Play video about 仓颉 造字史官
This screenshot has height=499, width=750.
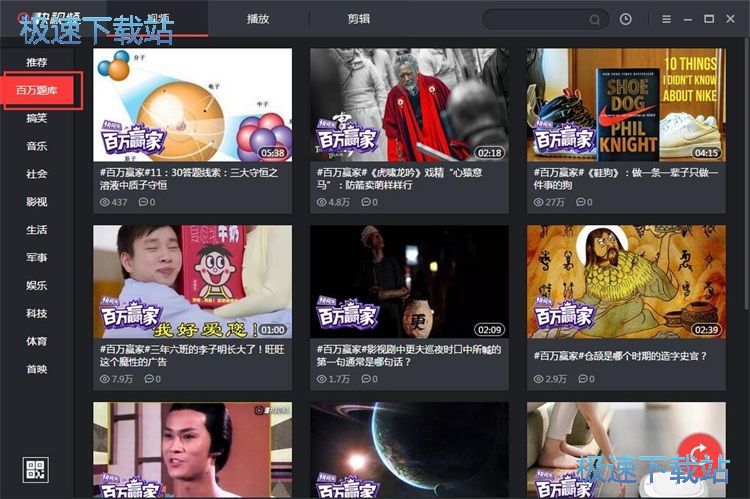(626, 282)
